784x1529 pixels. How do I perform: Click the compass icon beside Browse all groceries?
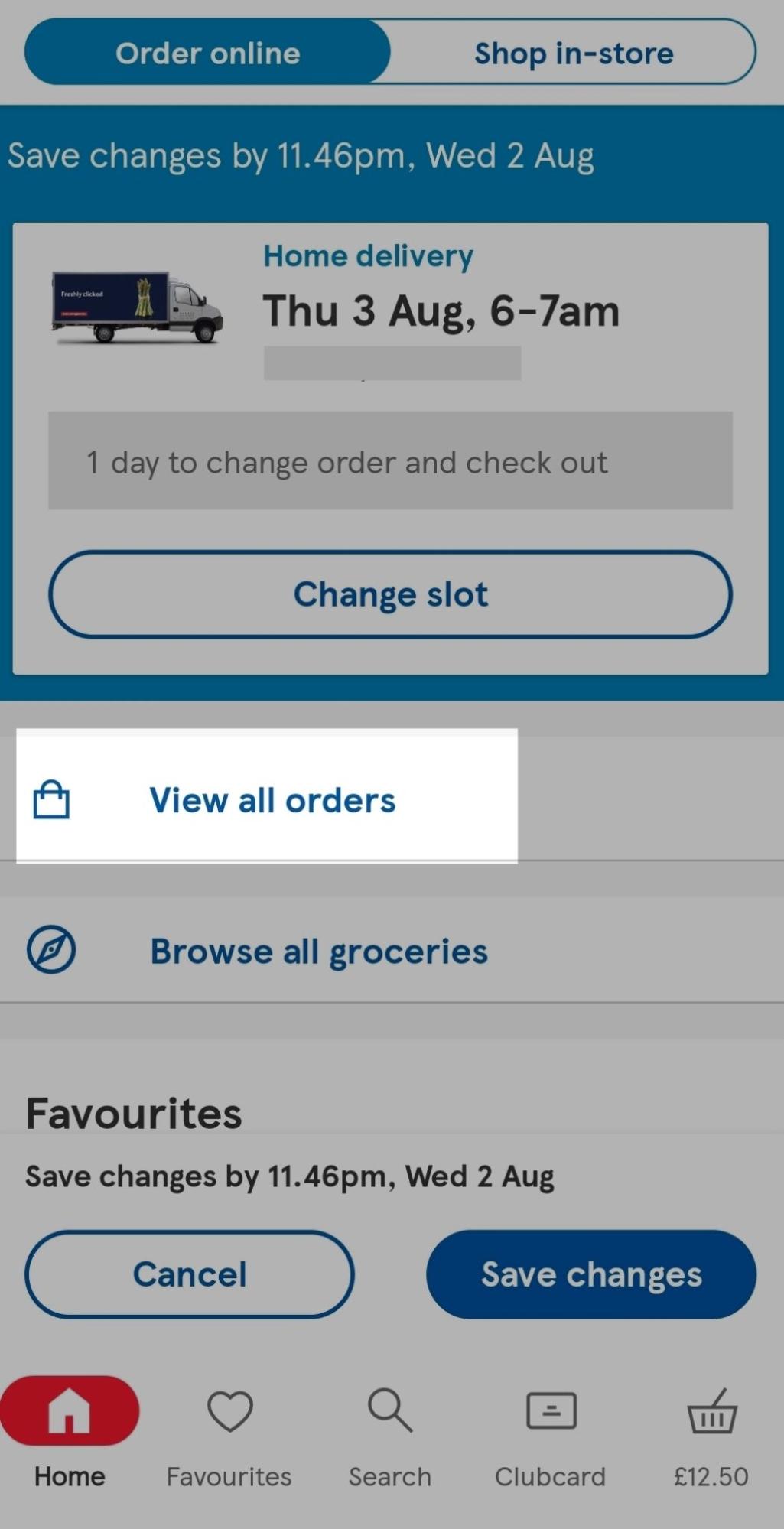click(x=50, y=950)
